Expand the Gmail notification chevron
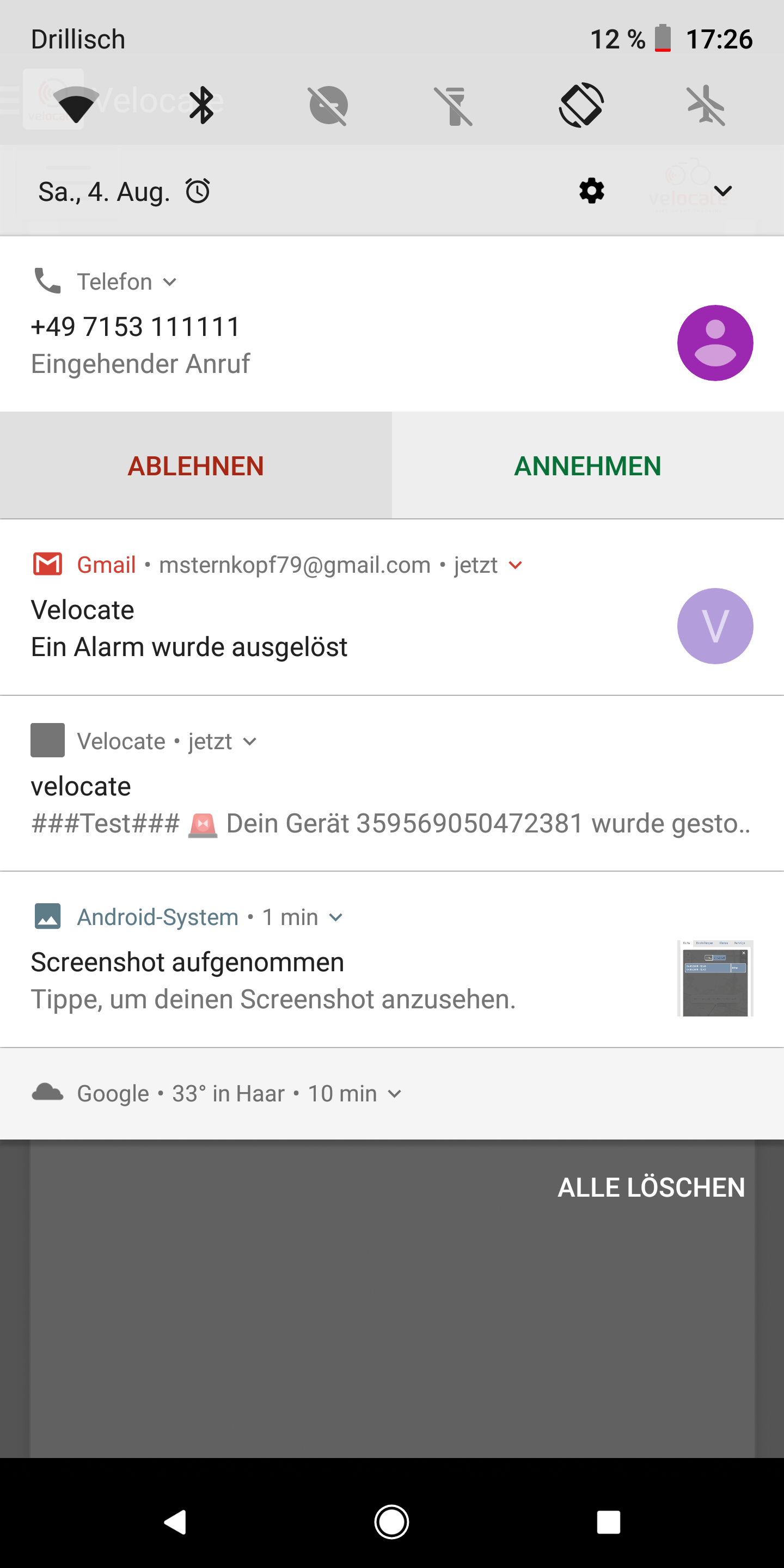The width and height of the screenshot is (784, 1568). tap(515, 565)
